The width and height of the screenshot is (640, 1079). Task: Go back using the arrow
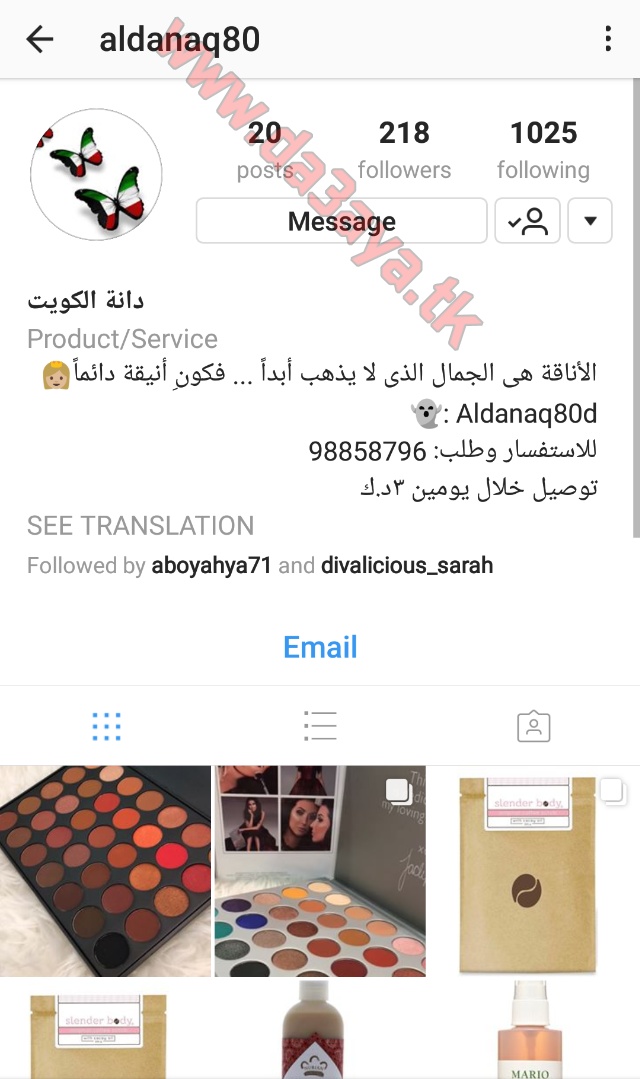tap(39, 39)
